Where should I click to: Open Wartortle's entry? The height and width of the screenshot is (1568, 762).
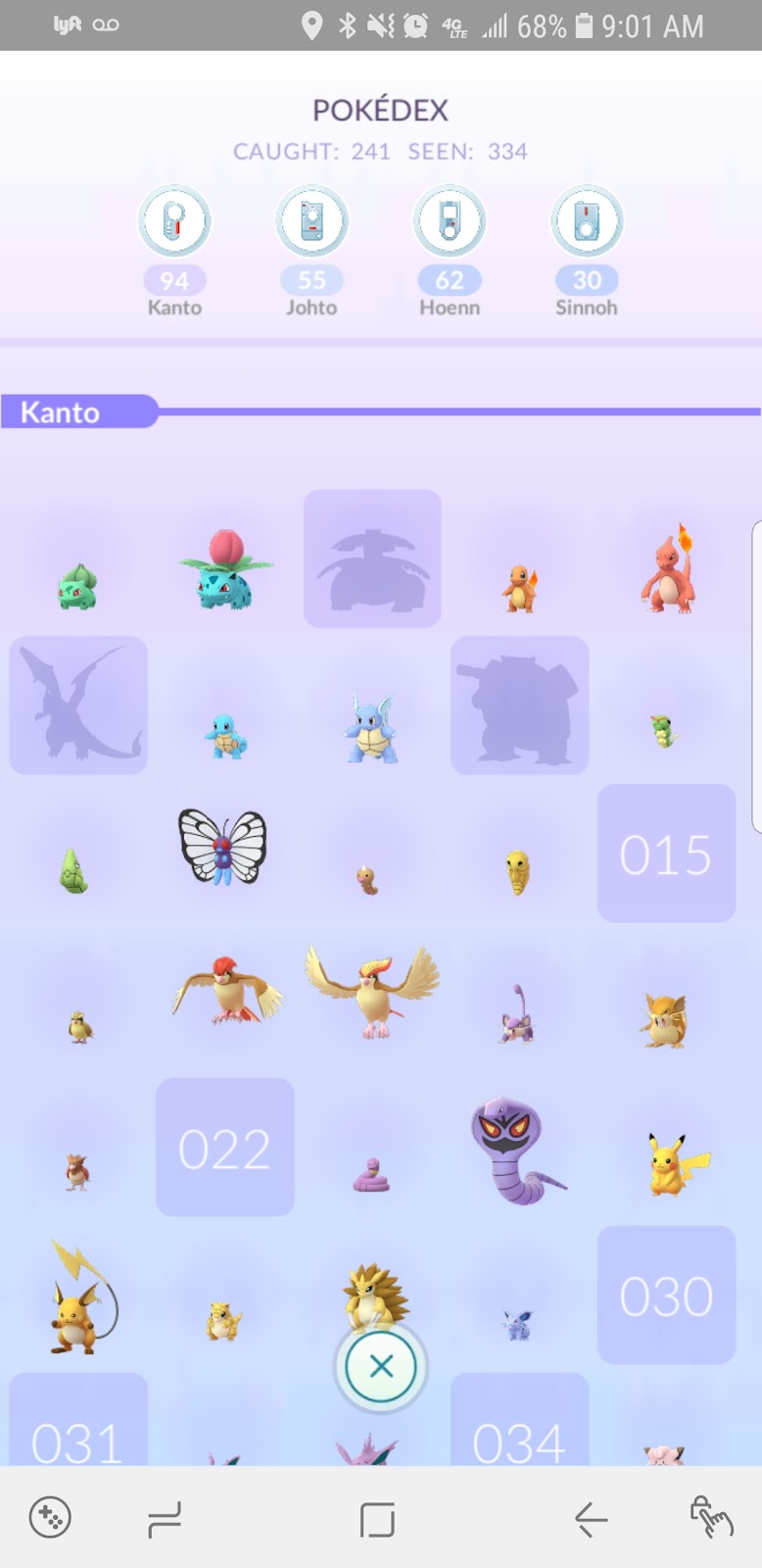[x=372, y=729]
